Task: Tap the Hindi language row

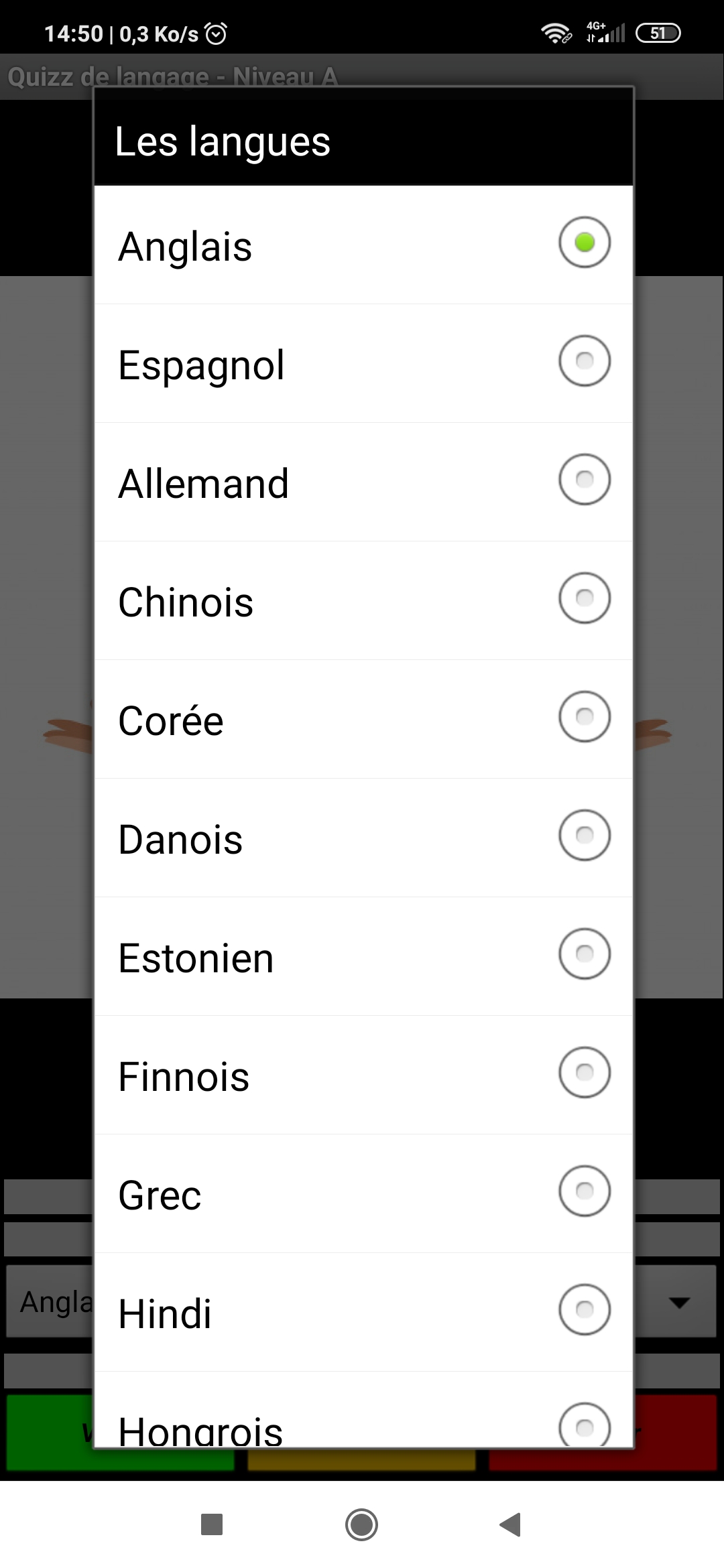Action: pos(363,1313)
